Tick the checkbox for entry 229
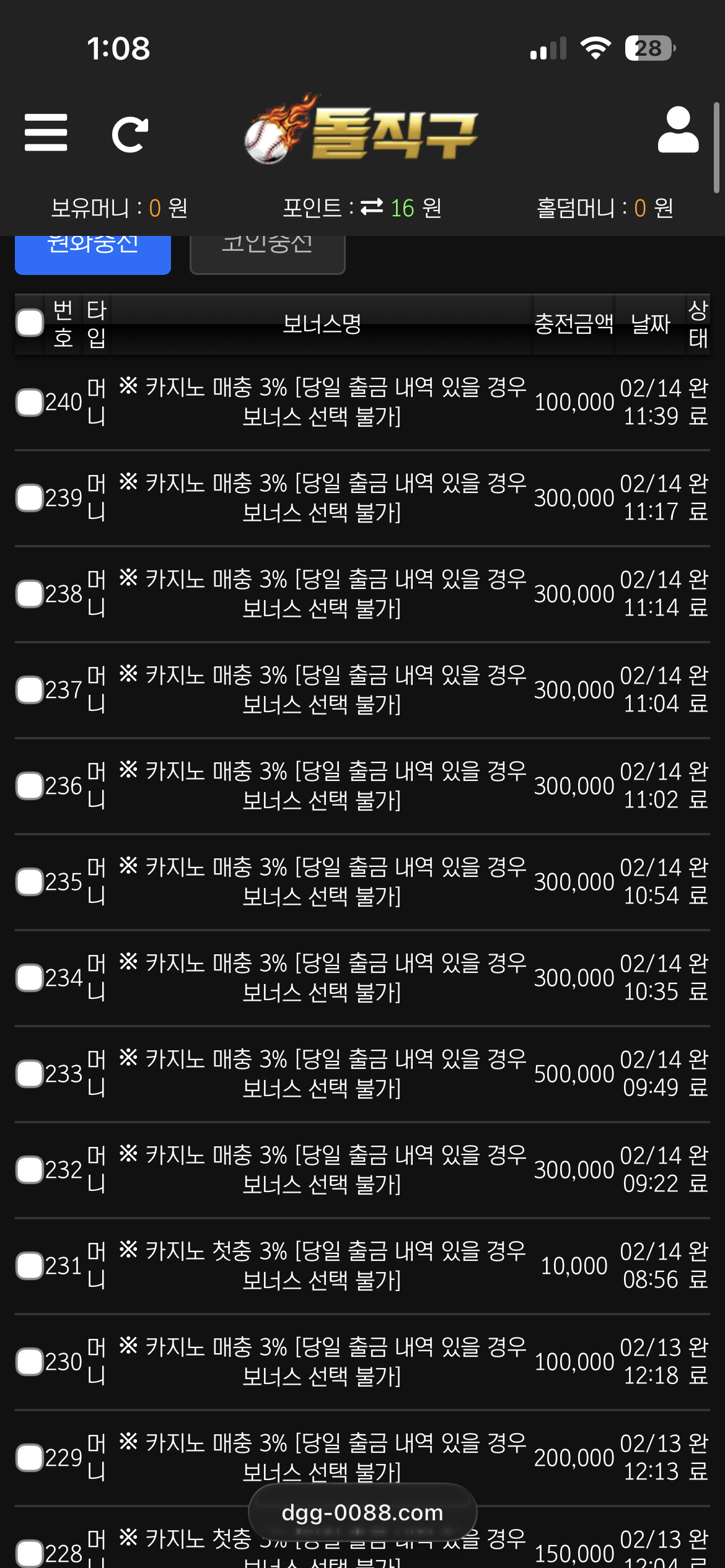Image resolution: width=725 pixels, height=1568 pixels. [x=30, y=1458]
